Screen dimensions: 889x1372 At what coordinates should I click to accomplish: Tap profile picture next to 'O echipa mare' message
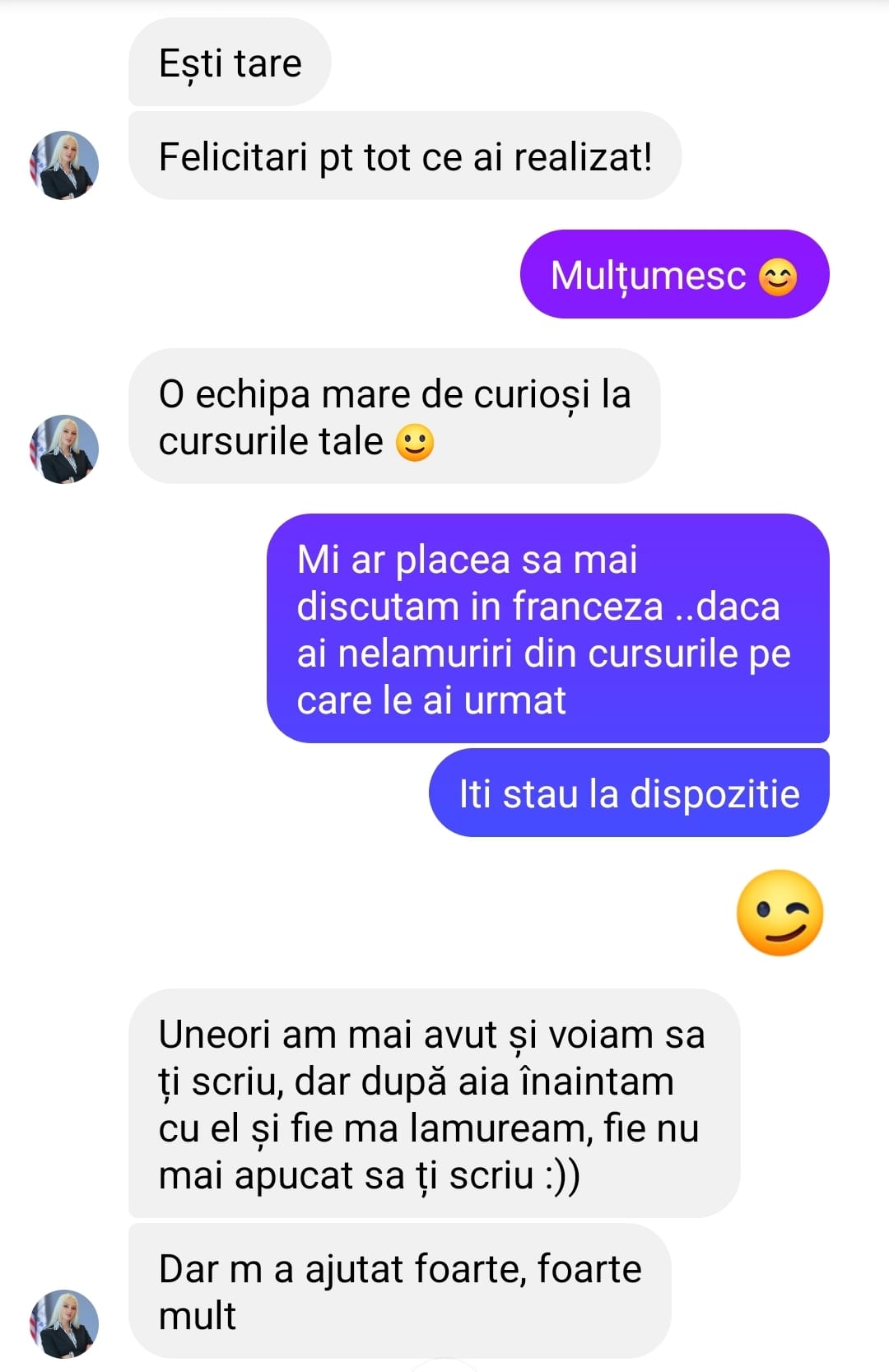(64, 449)
